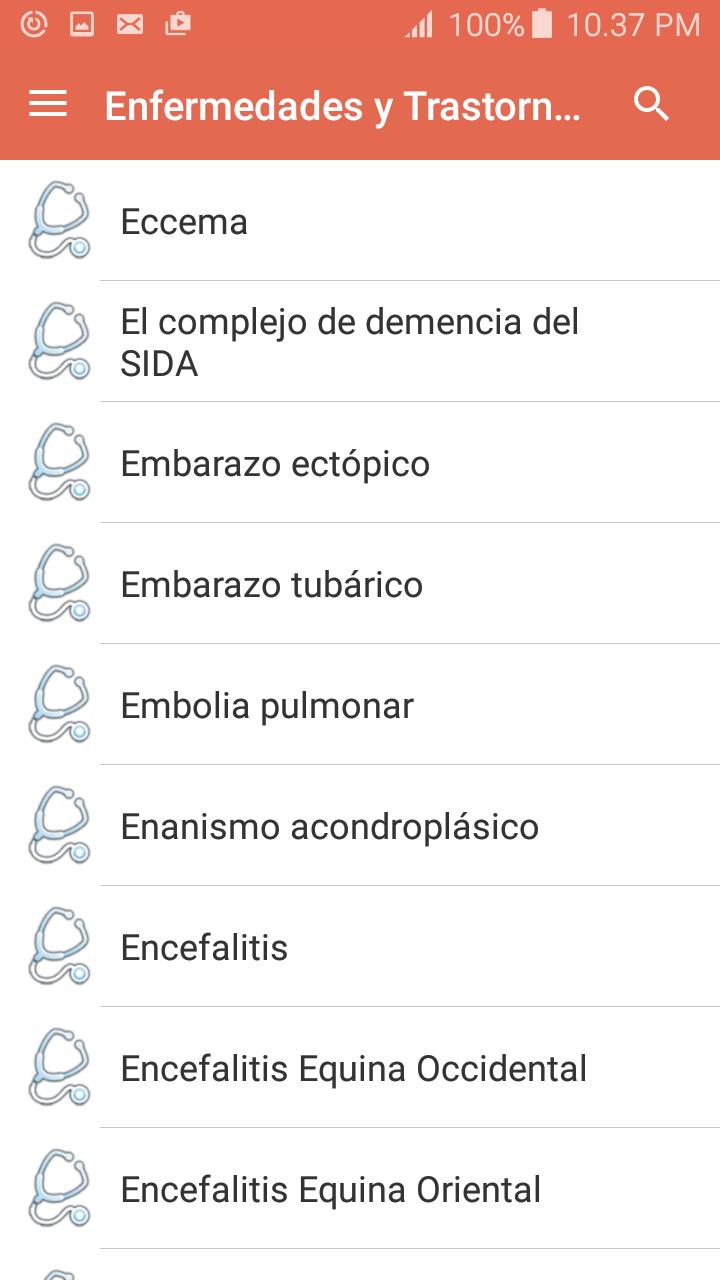Open the search magnifier icon

click(x=652, y=104)
